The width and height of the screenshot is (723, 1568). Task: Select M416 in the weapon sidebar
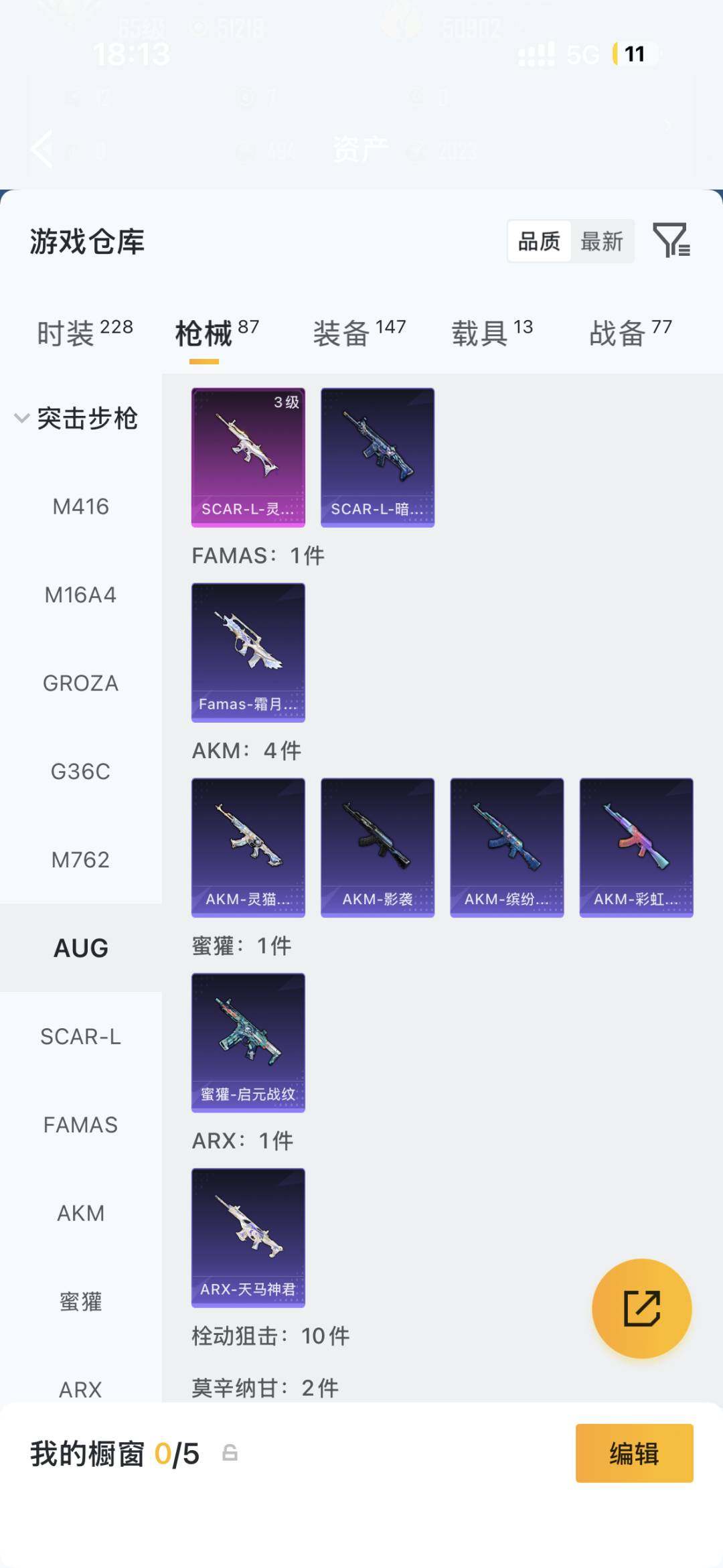81,507
